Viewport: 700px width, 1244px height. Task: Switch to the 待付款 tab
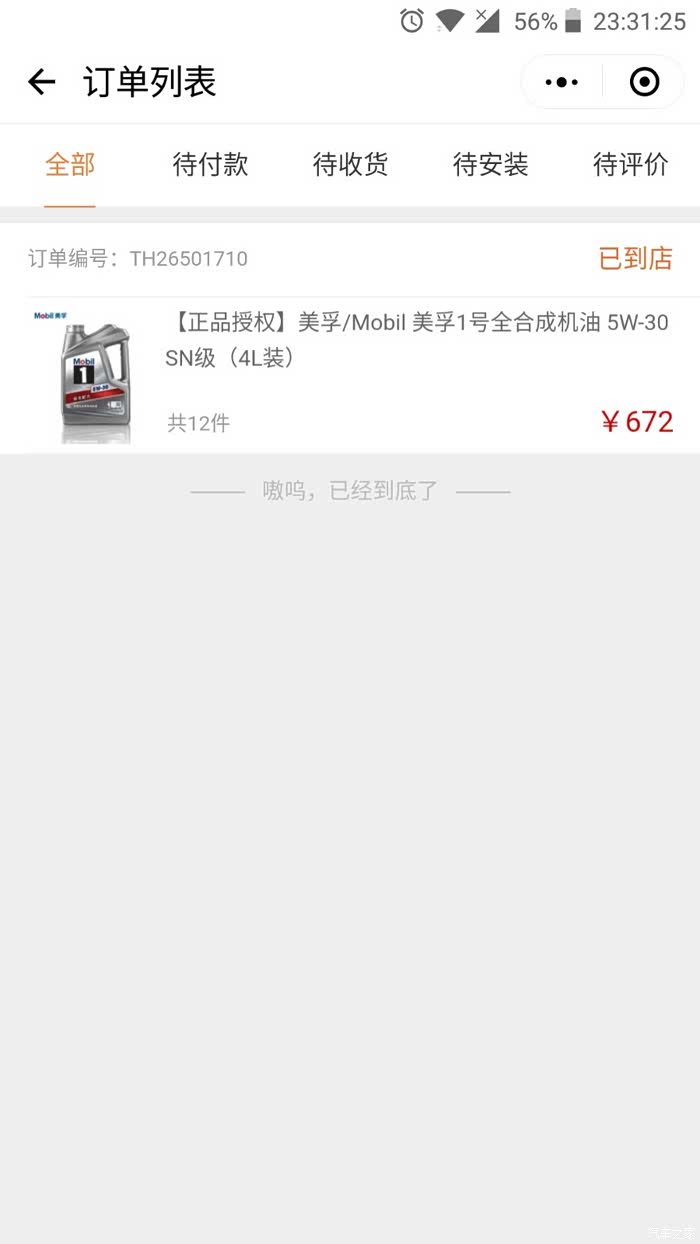(x=210, y=165)
